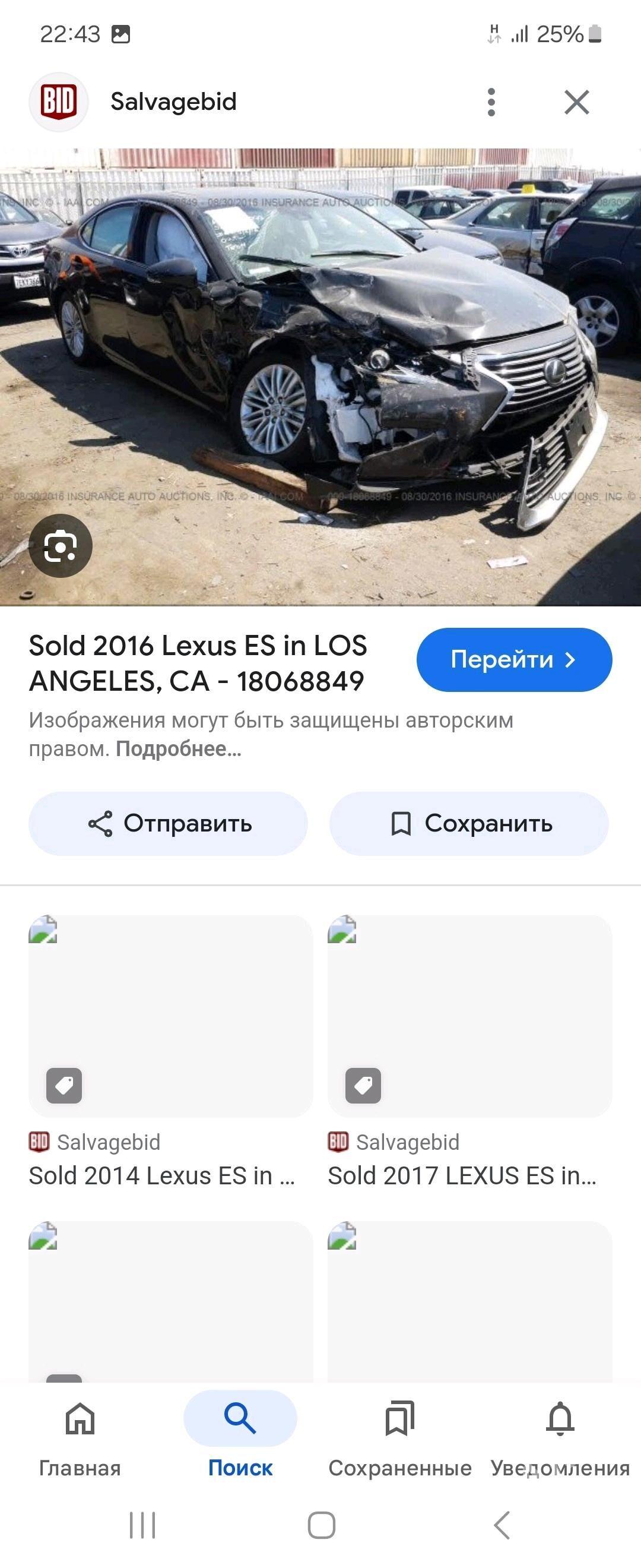Screen dimensions: 641x1568
Task: Go to the Главная tab
Action: [x=80, y=1439]
